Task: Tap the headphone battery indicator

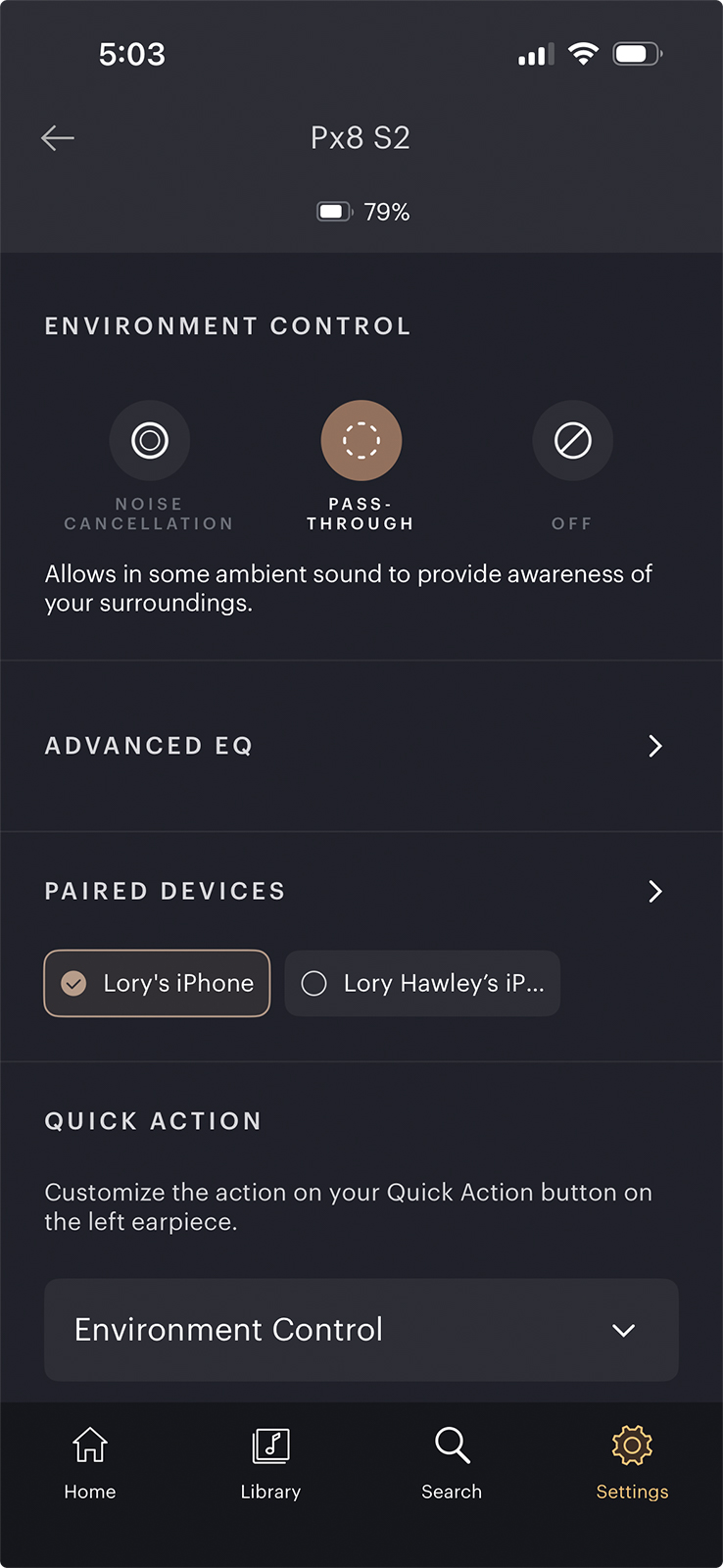Action: [333, 211]
